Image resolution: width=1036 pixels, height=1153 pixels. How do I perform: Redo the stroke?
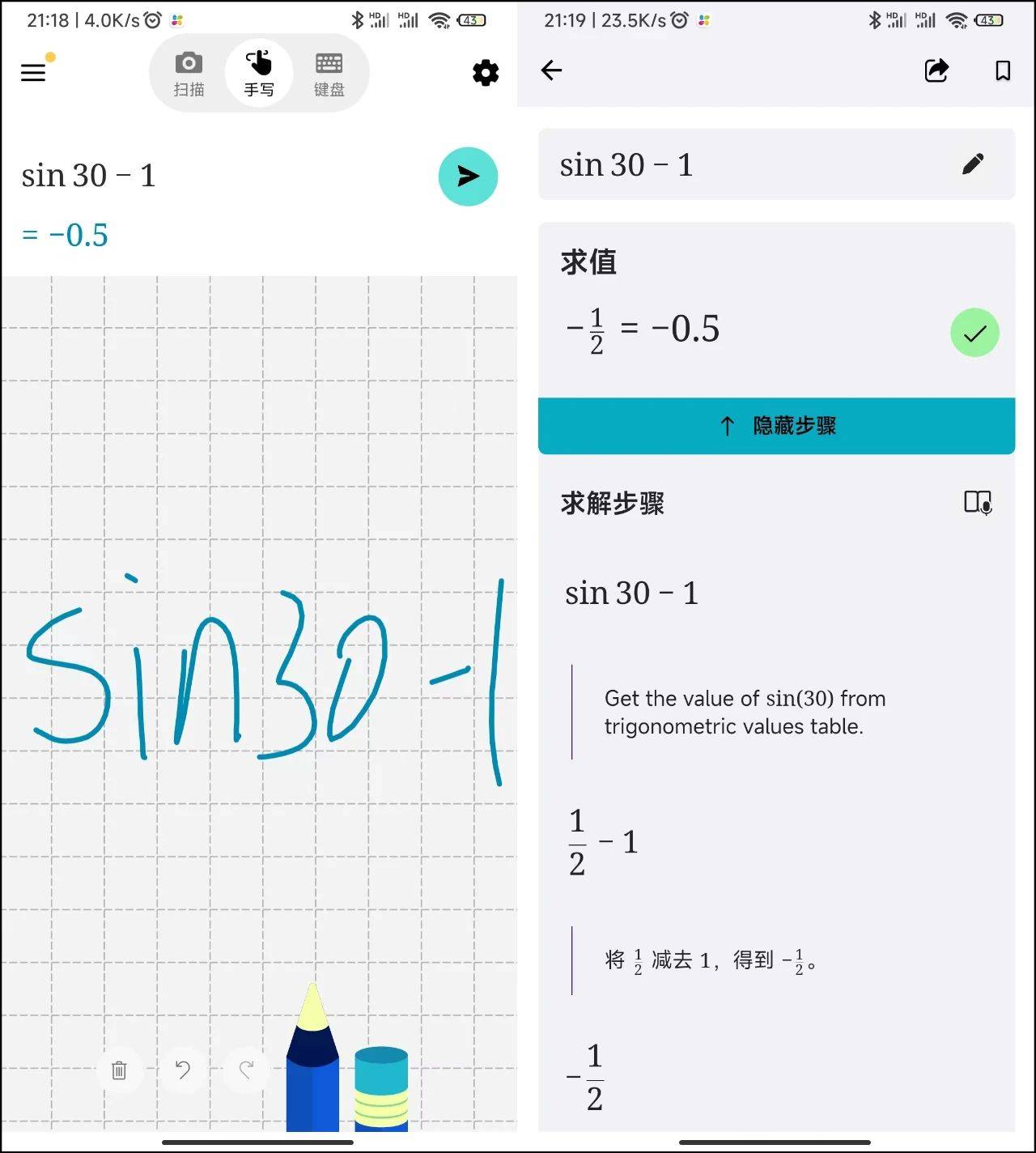coord(247,1070)
